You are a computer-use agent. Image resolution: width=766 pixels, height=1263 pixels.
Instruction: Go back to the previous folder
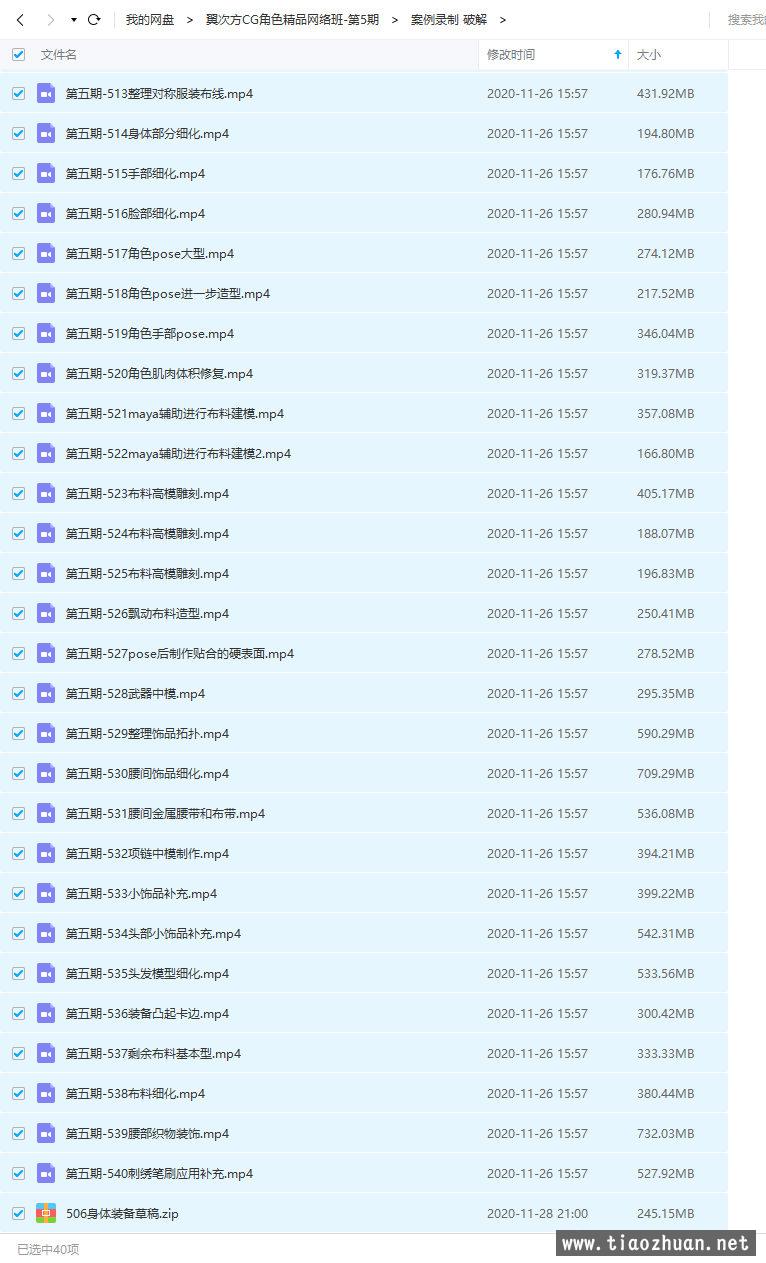20,20
